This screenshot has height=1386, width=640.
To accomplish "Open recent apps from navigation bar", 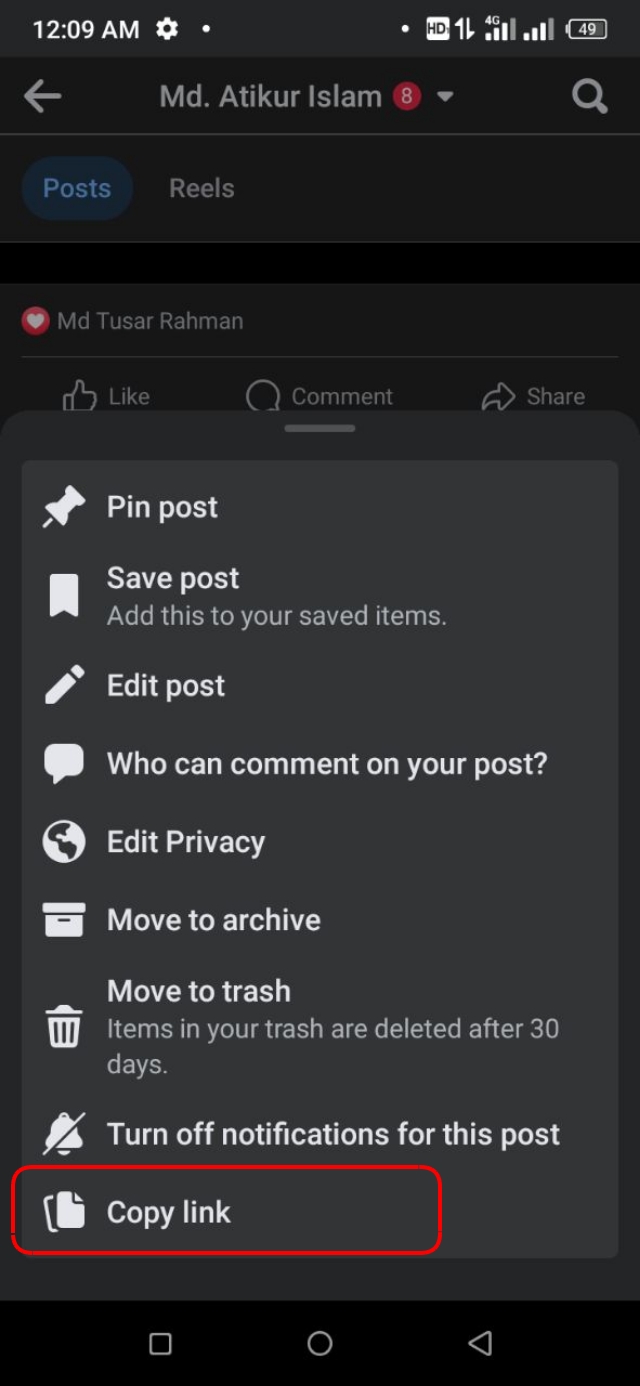I will (160, 1343).
